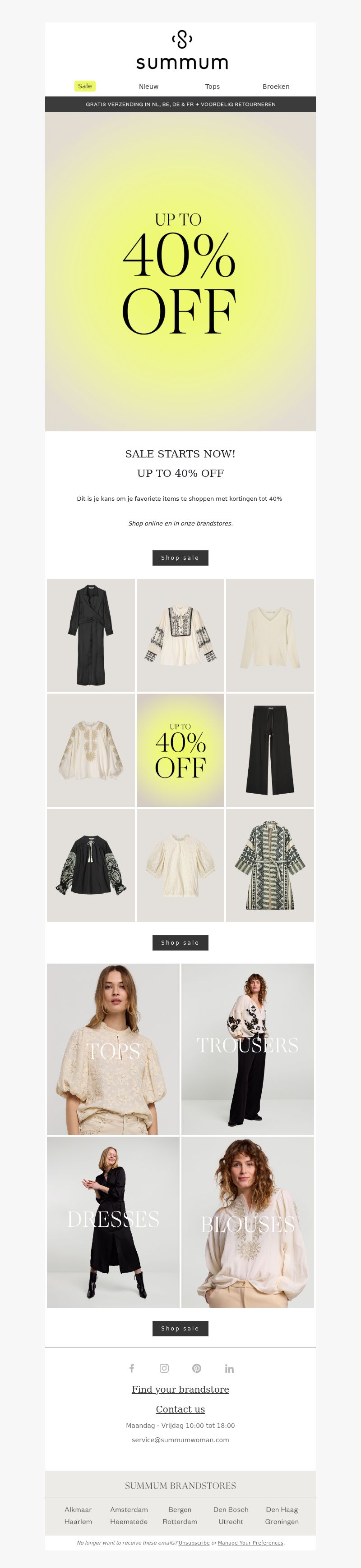Open the Pinterest icon
The width and height of the screenshot is (361, 1568).
[x=196, y=1368]
